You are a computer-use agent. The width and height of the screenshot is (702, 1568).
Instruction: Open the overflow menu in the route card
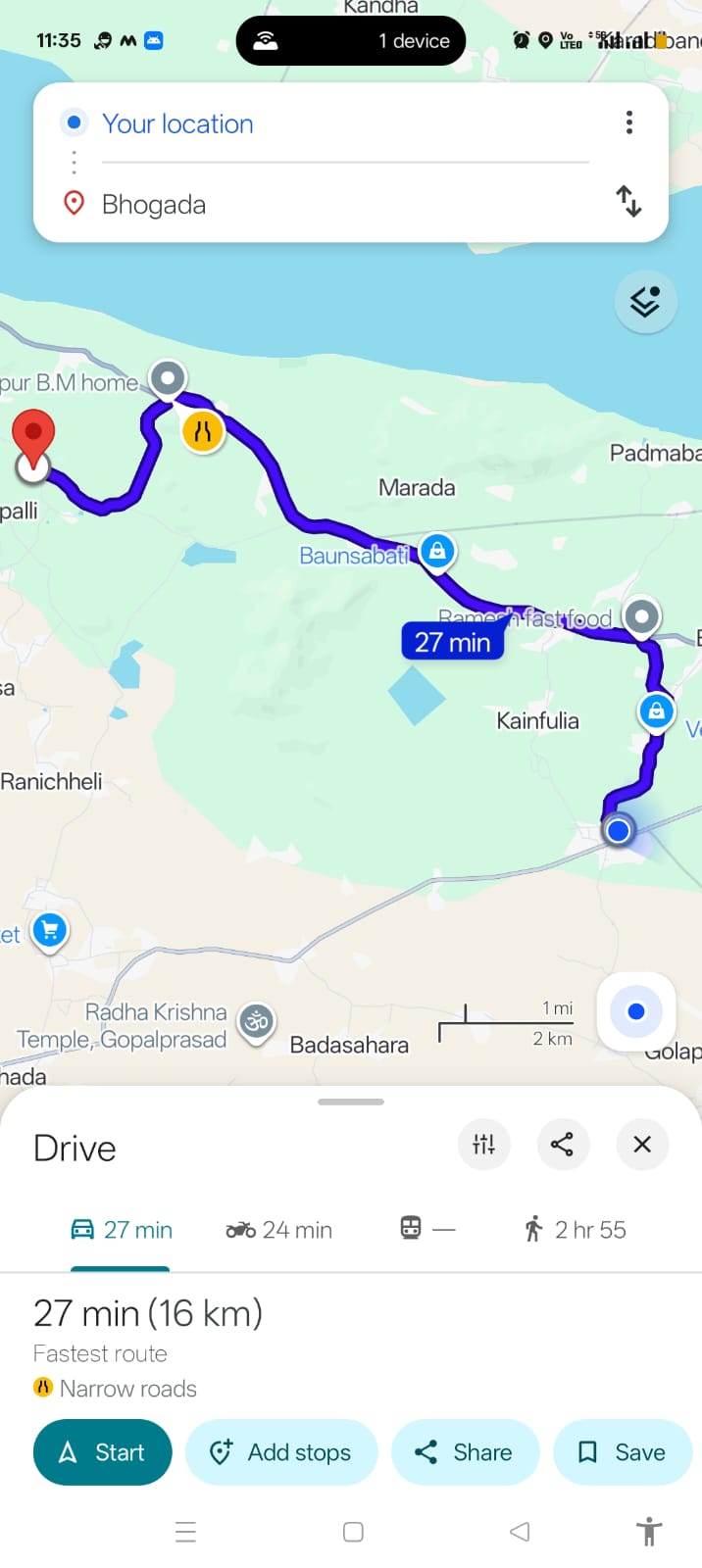[629, 122]
